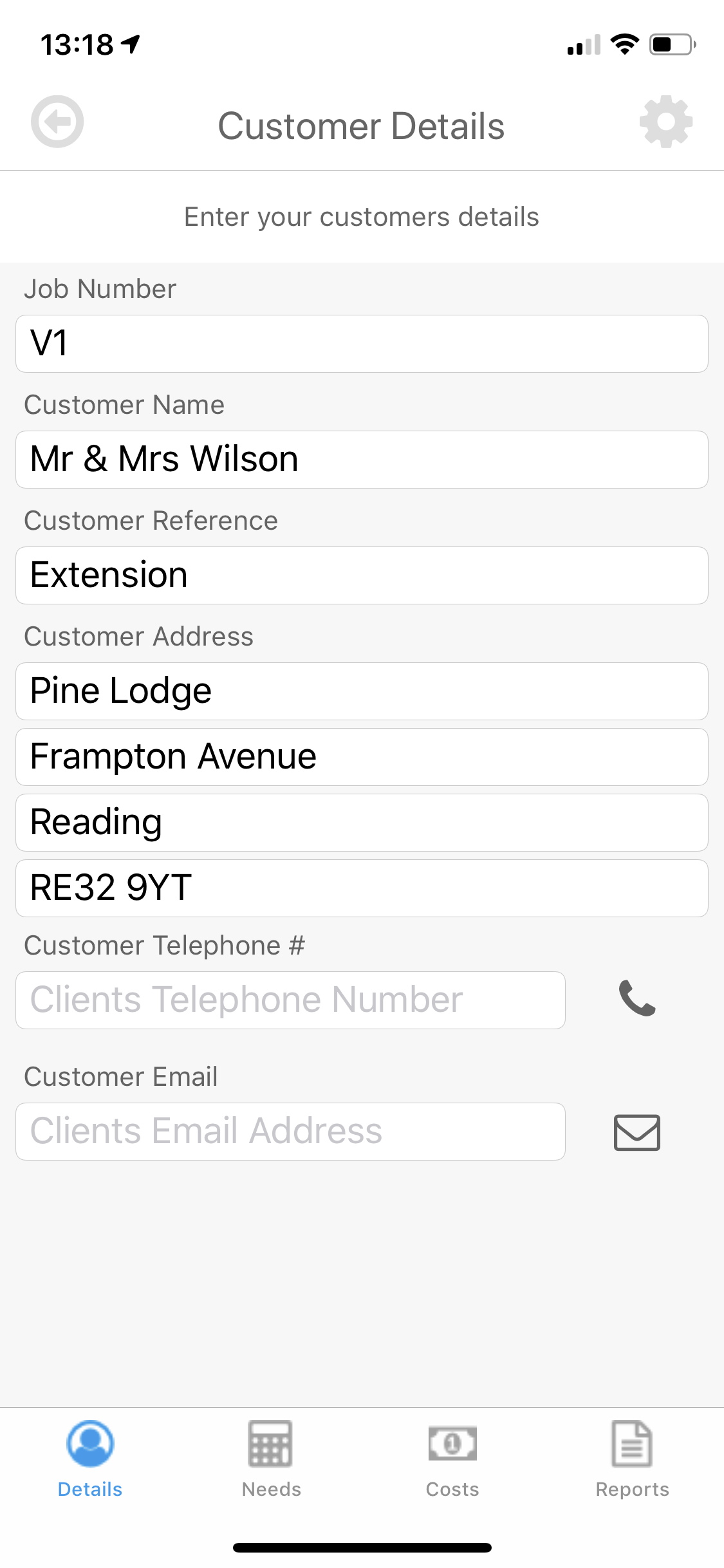Edit the Job Number field
The height and width of the screenshot is (1568, 724).
pyautogui.click(x=362, y=344)
